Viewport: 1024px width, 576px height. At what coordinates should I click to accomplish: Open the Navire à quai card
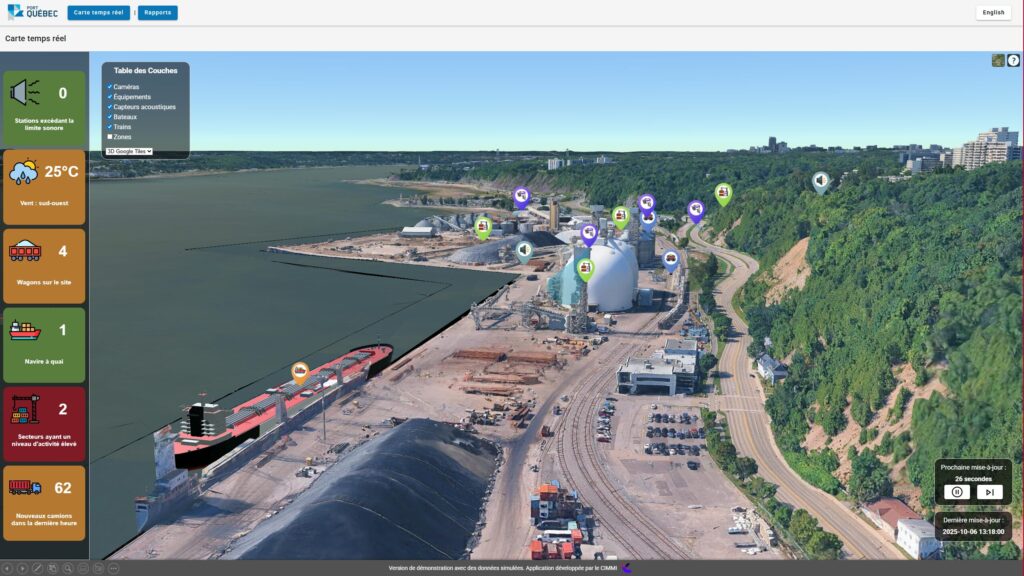(44, 344)
